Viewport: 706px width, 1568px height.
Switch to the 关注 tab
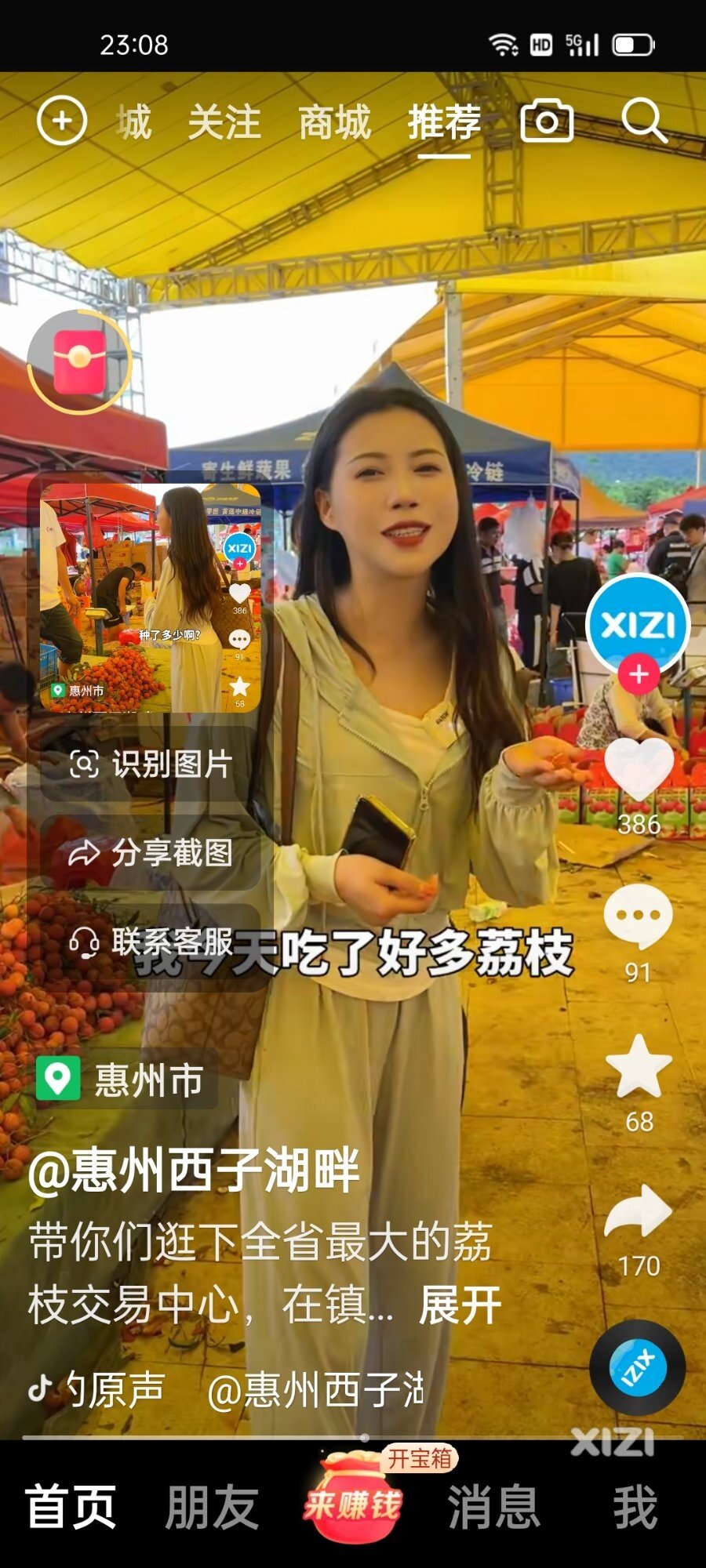click(224, 123)
